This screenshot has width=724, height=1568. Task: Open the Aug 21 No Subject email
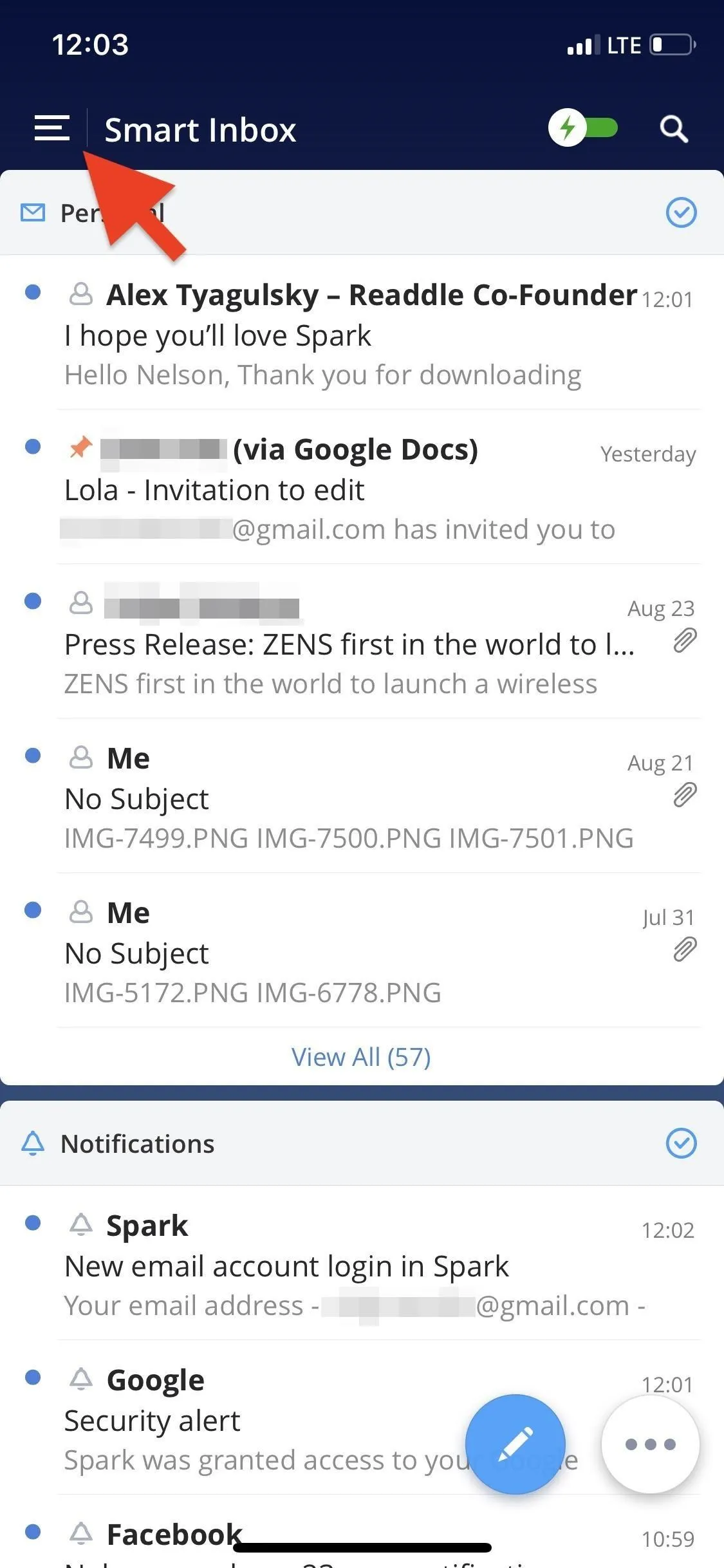tap(362, 796)
